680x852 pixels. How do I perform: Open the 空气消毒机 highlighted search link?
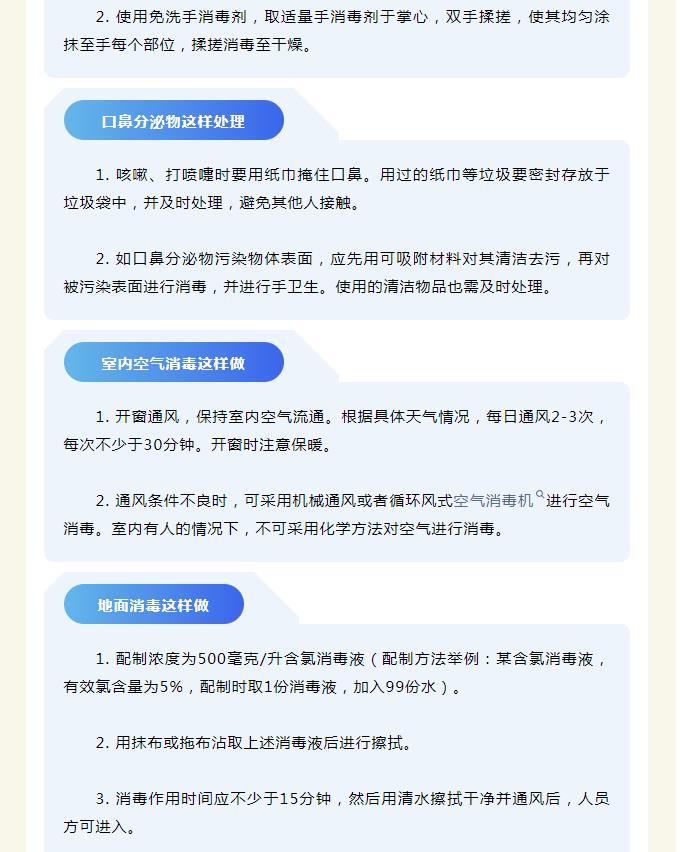tap(494, 500)
